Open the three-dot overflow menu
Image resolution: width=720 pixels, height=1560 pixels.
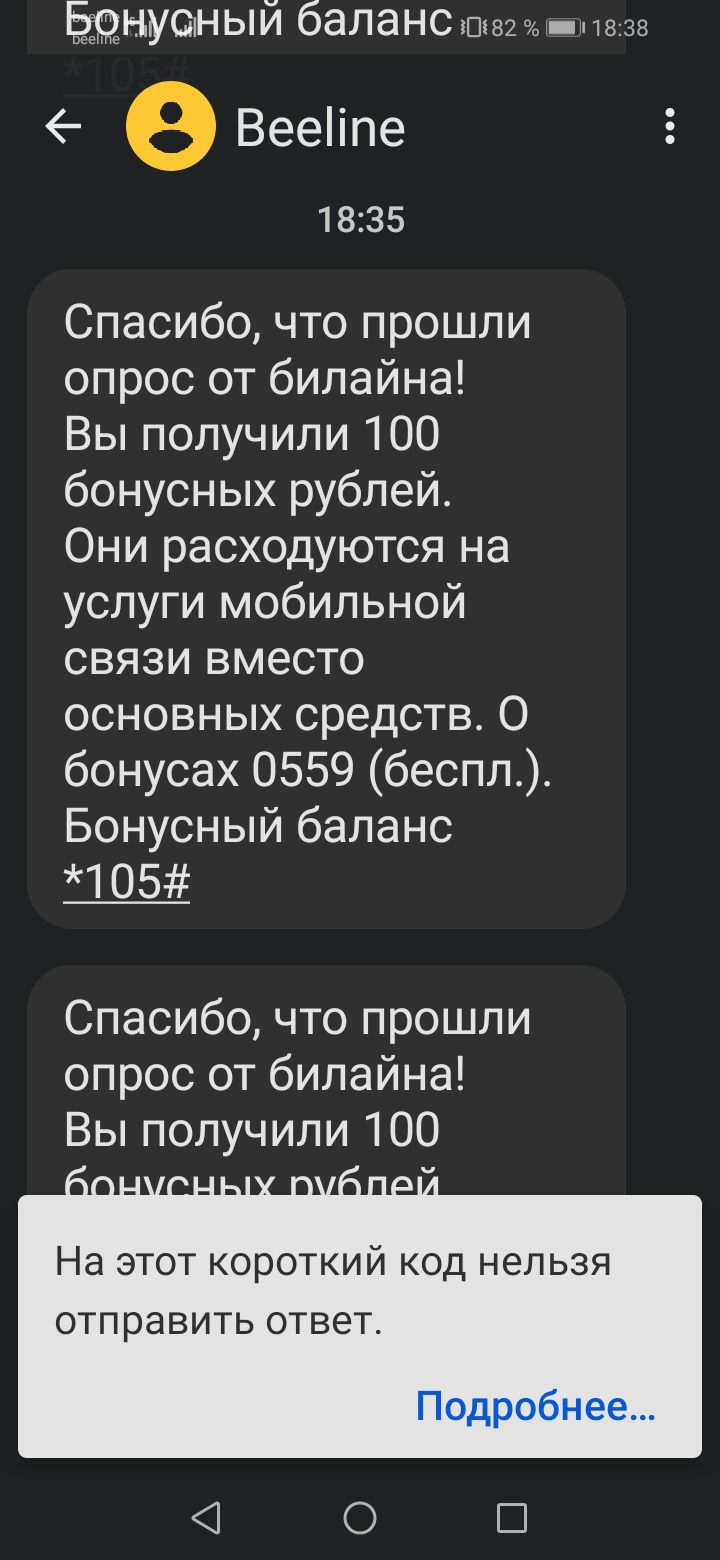point(670,127)
